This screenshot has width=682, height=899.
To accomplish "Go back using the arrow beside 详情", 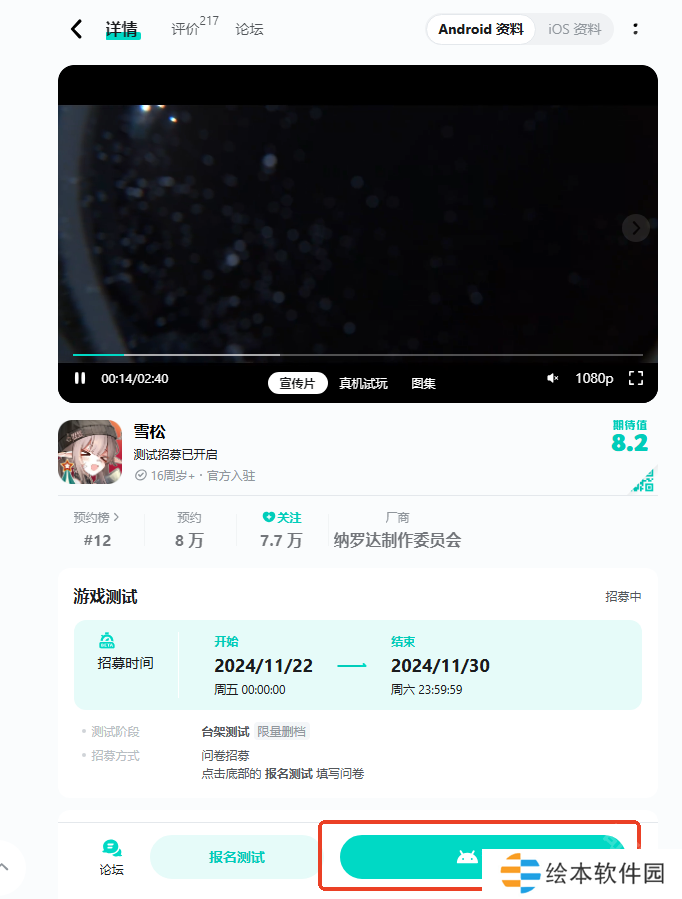I will [x=76, y=29].
